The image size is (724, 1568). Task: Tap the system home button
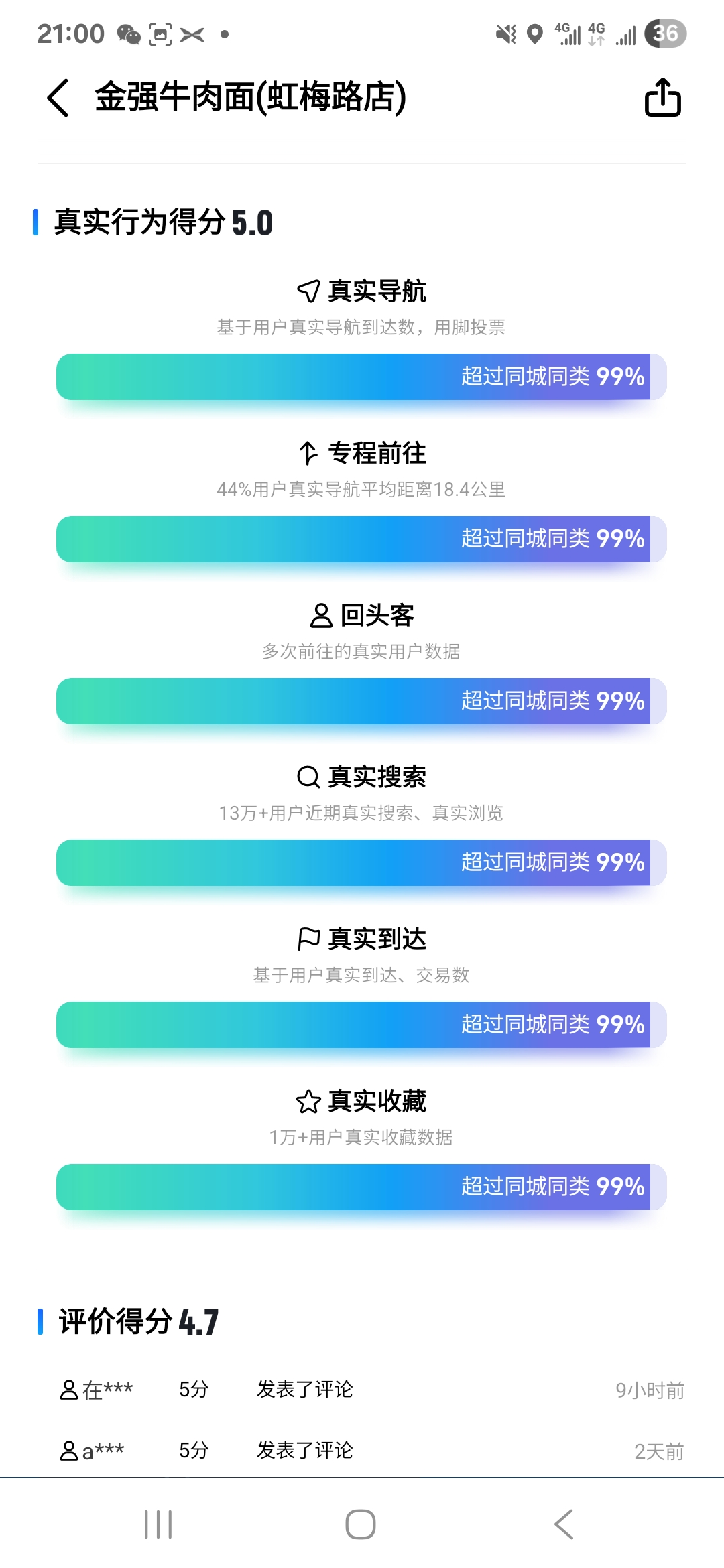coord(361,1524)
